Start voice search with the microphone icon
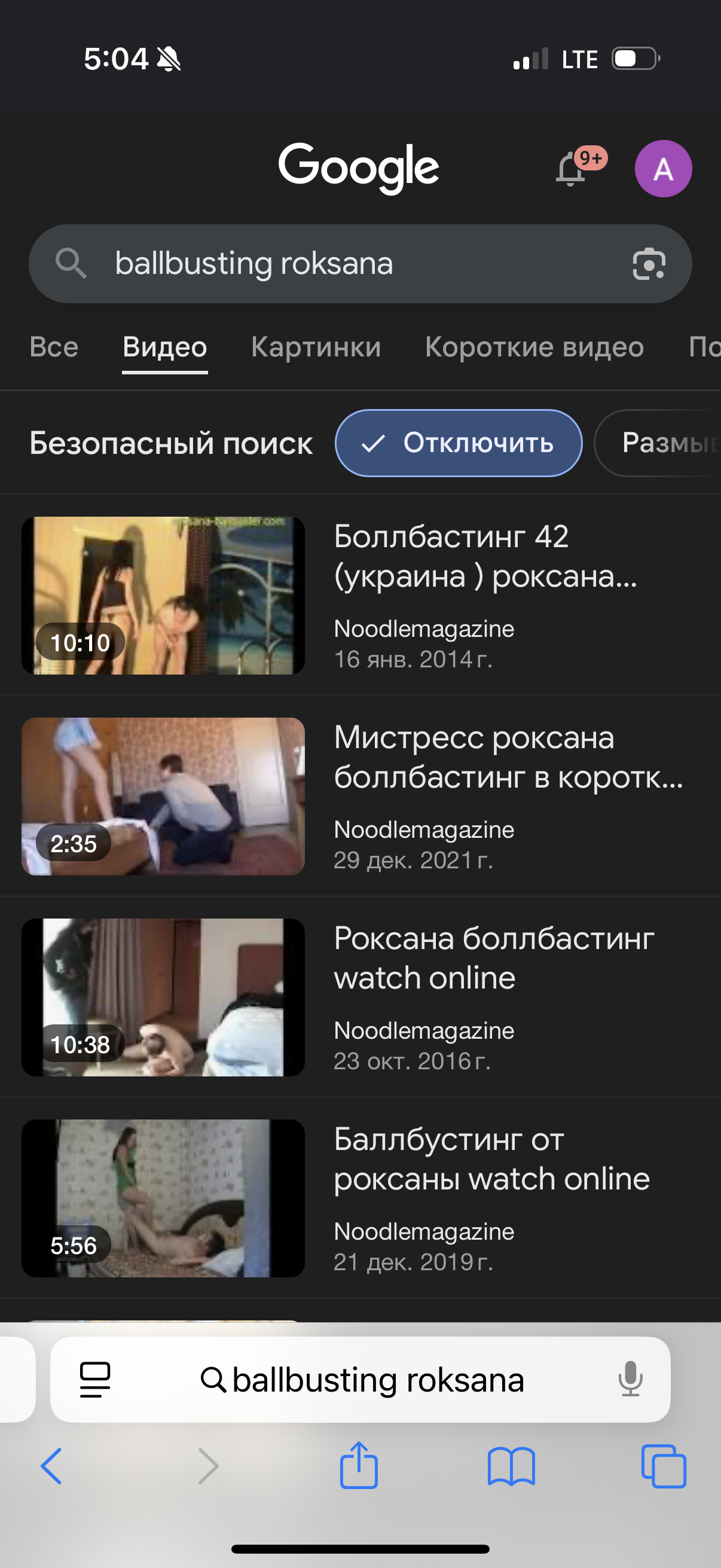 [630, 1380]
